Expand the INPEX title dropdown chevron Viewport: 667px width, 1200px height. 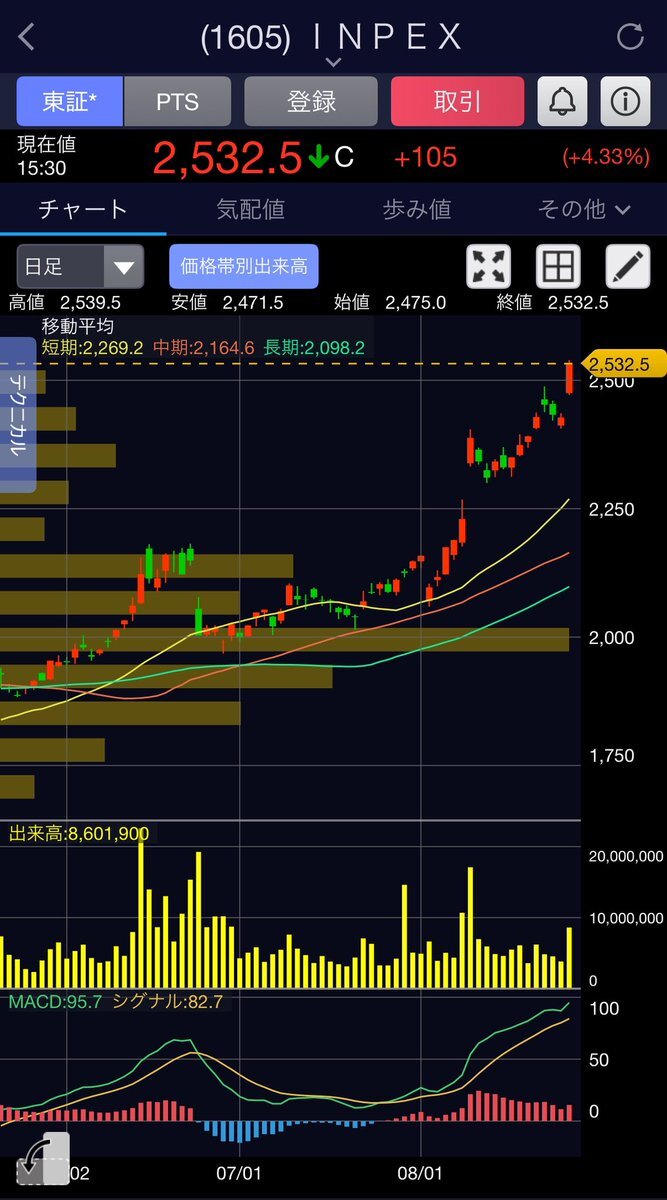[333, 62]
